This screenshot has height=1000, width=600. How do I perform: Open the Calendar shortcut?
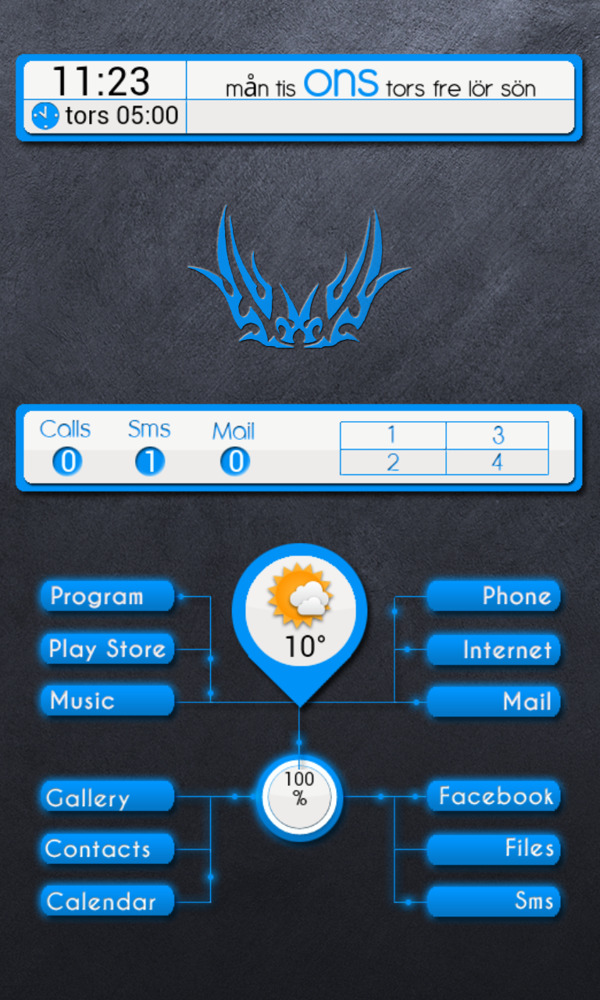pyautogui.click(x=107, y=902)
